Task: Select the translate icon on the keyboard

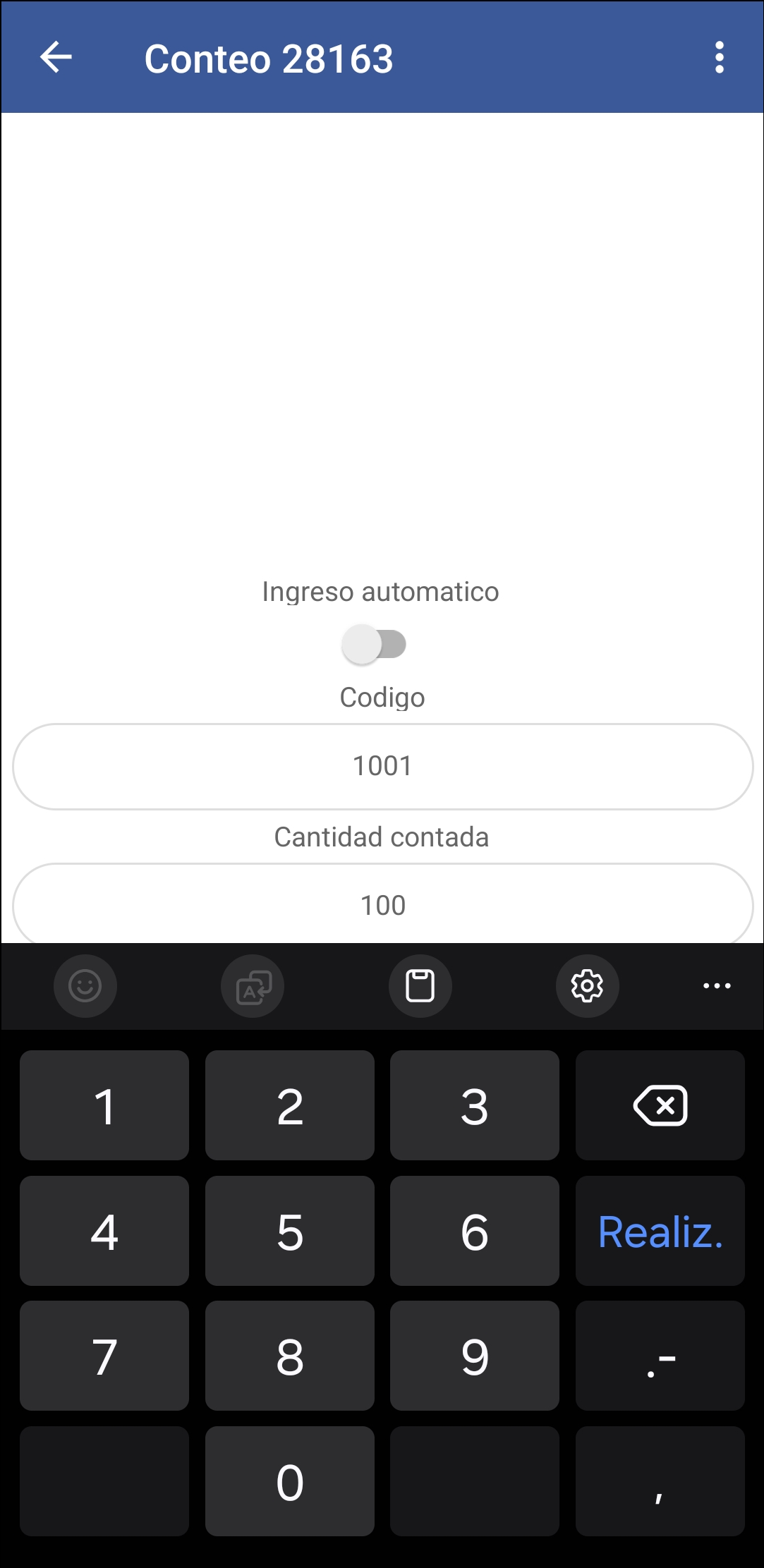Action: (x=252, y=985)
